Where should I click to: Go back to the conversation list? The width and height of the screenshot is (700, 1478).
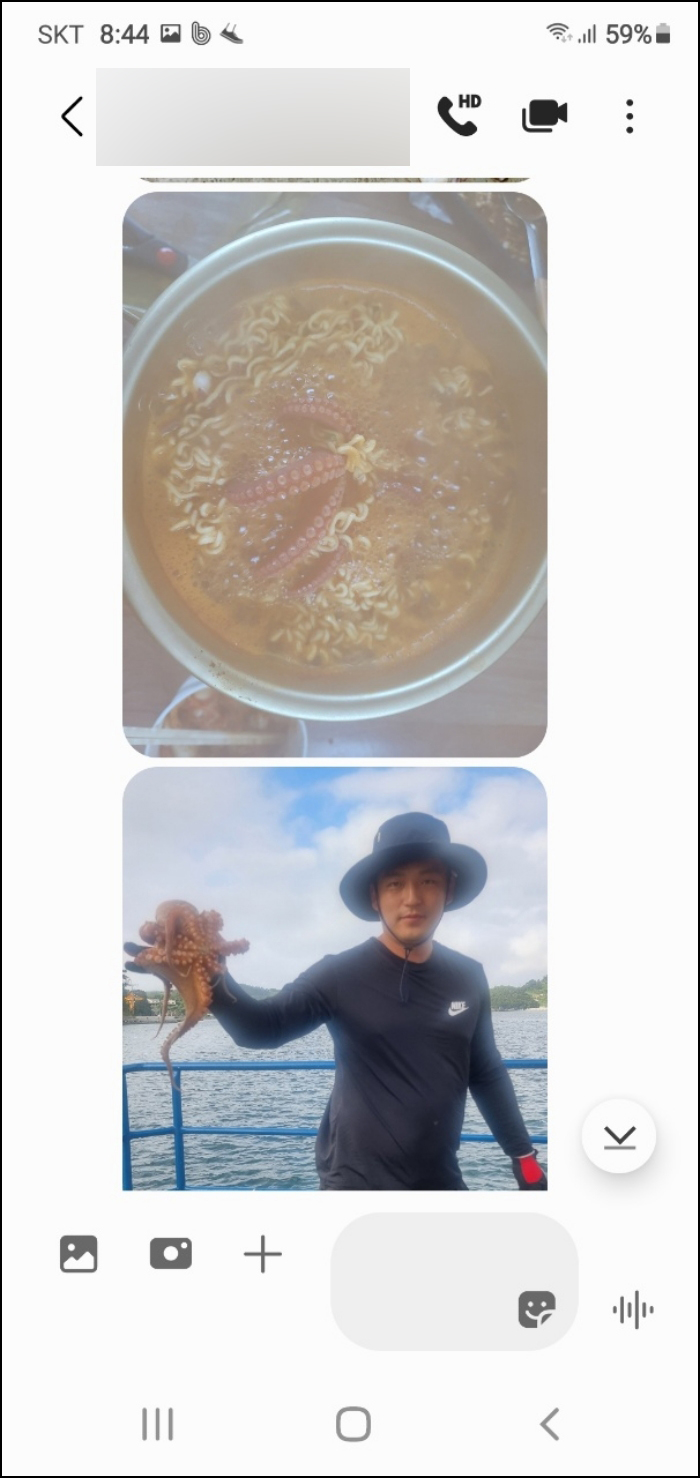point(72,117)
